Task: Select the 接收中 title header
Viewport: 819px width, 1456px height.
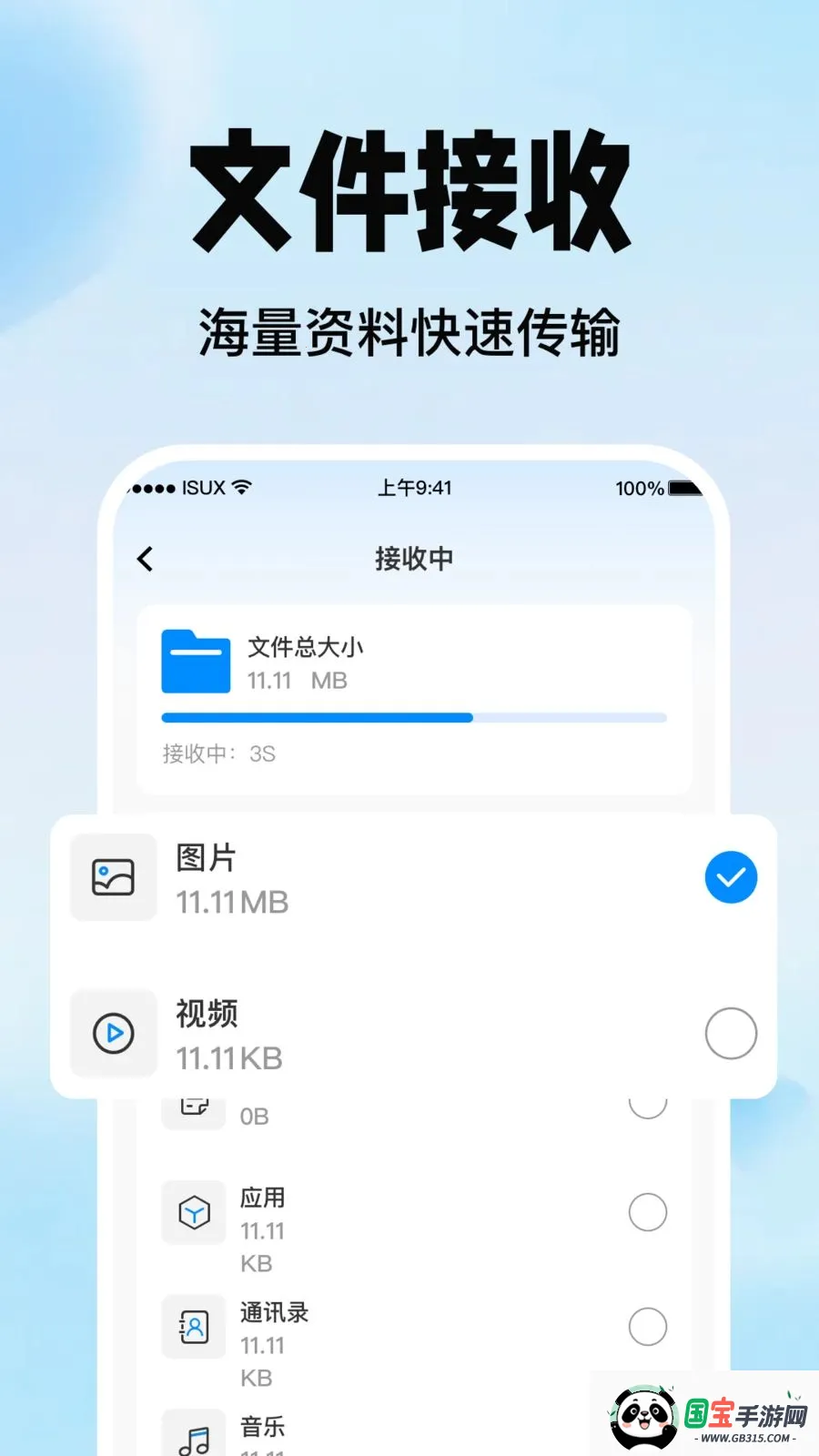Action: coord(414,558)
